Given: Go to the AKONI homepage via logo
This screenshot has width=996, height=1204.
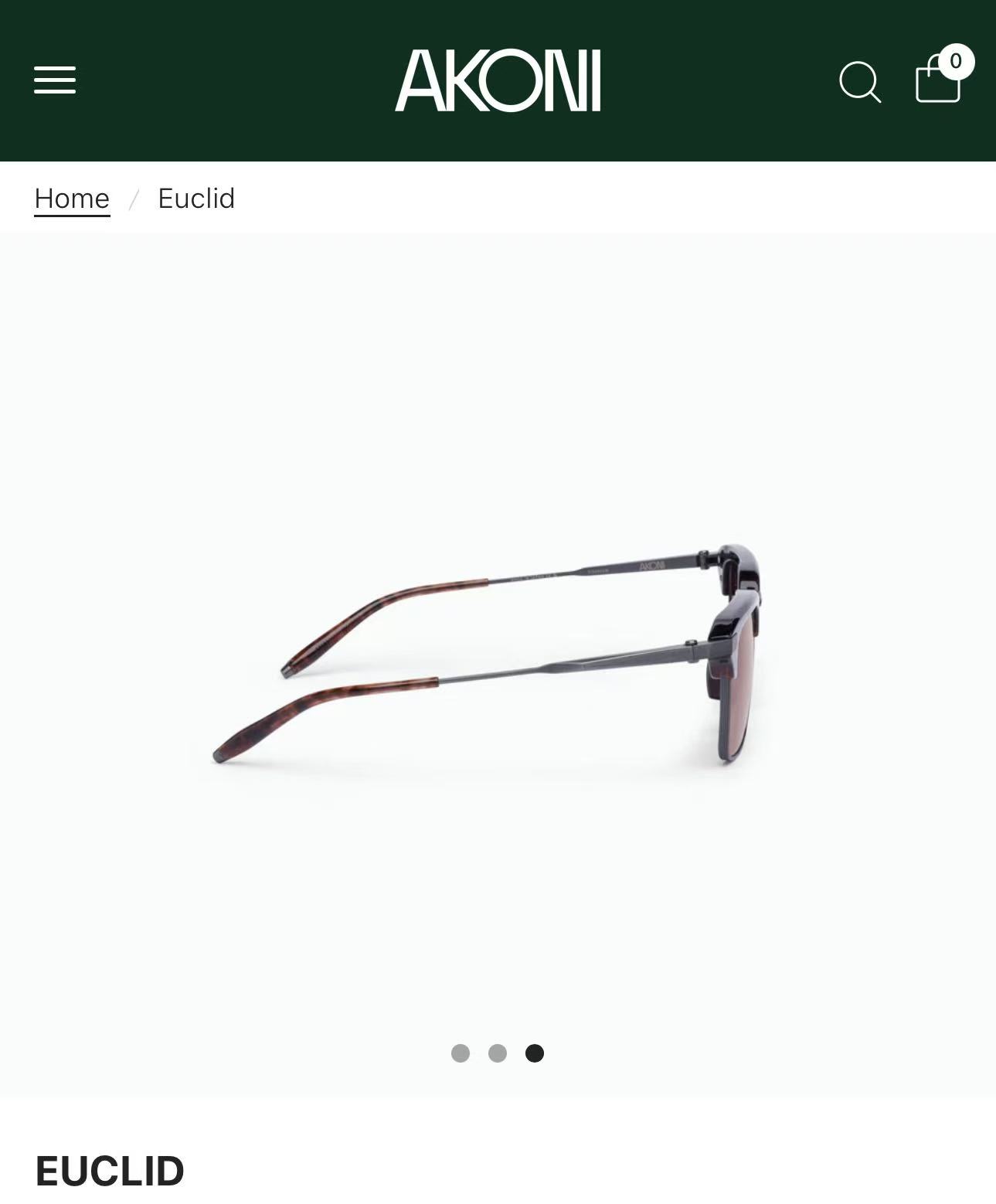Looking at the screenshot, I should click(498, 80).
